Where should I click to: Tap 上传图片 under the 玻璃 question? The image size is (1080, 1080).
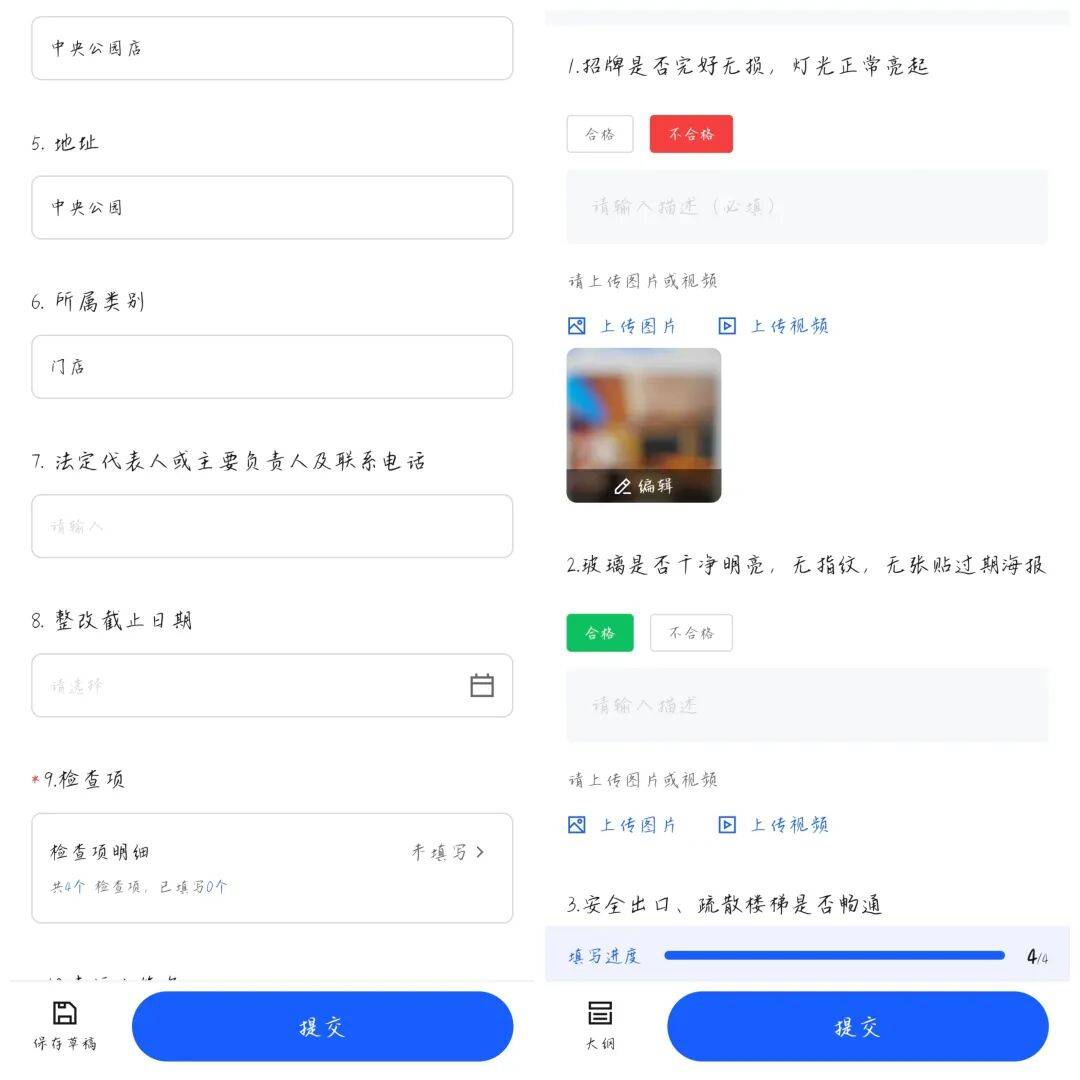(622, 825)
